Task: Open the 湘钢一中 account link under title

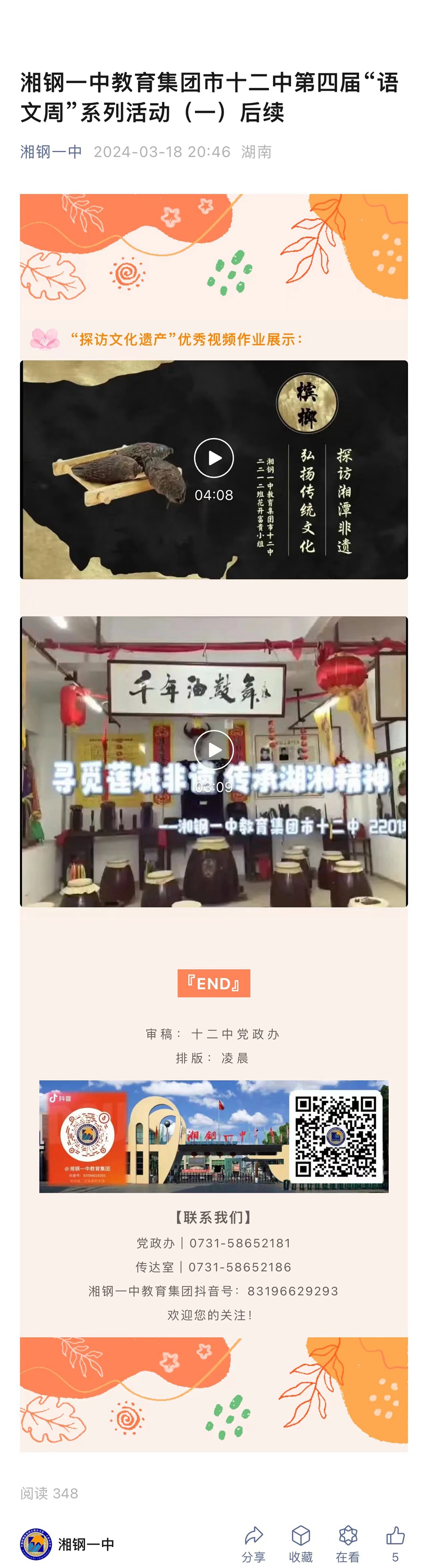Action: click(51, 152)
